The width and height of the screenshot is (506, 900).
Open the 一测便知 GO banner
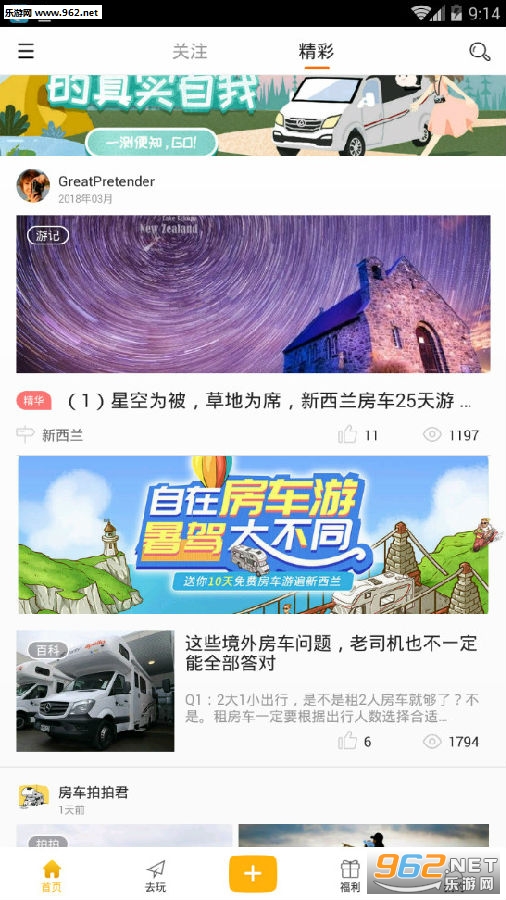point(253,115)
